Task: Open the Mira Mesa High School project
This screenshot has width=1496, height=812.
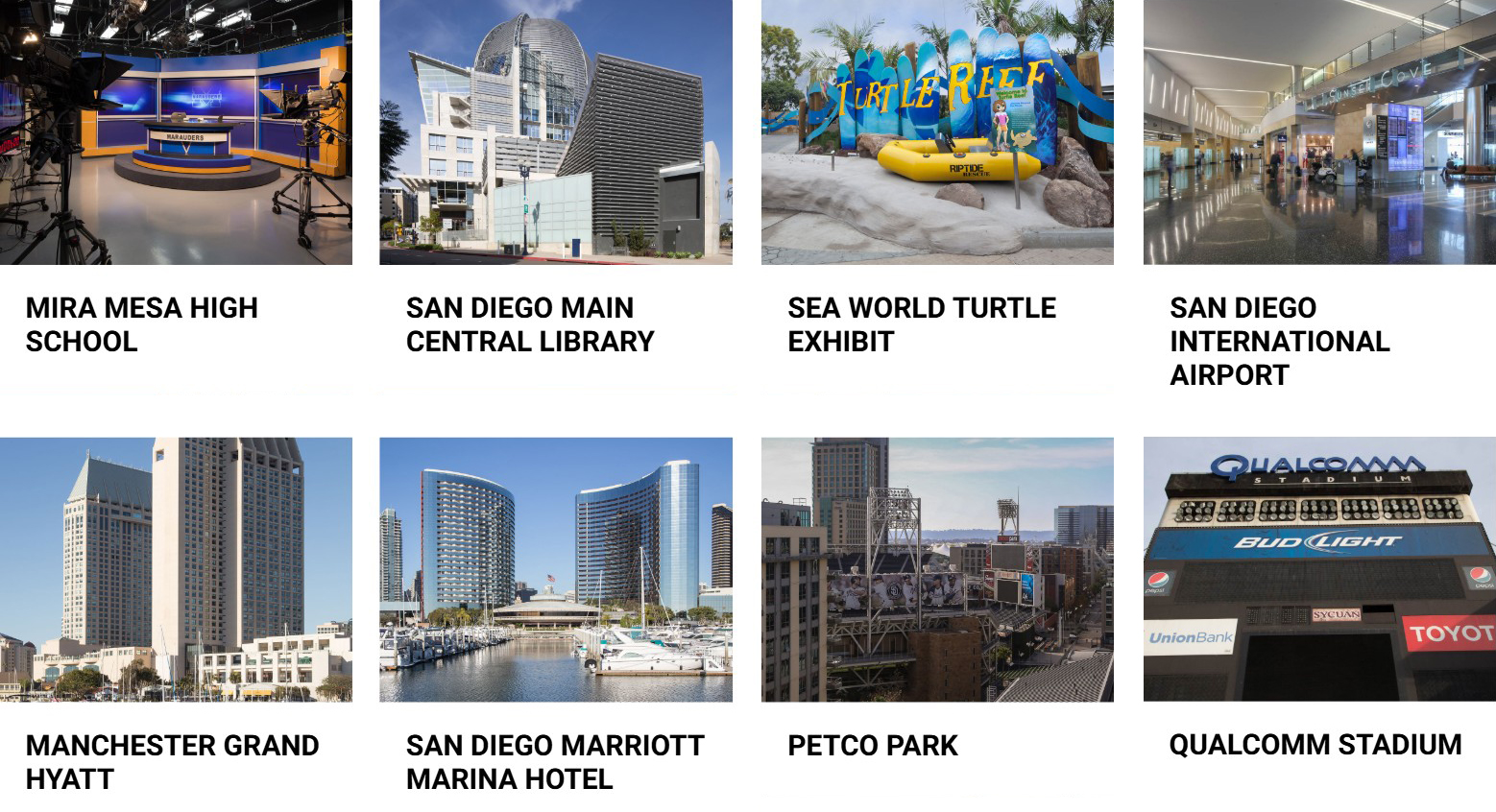Action: 176,134
